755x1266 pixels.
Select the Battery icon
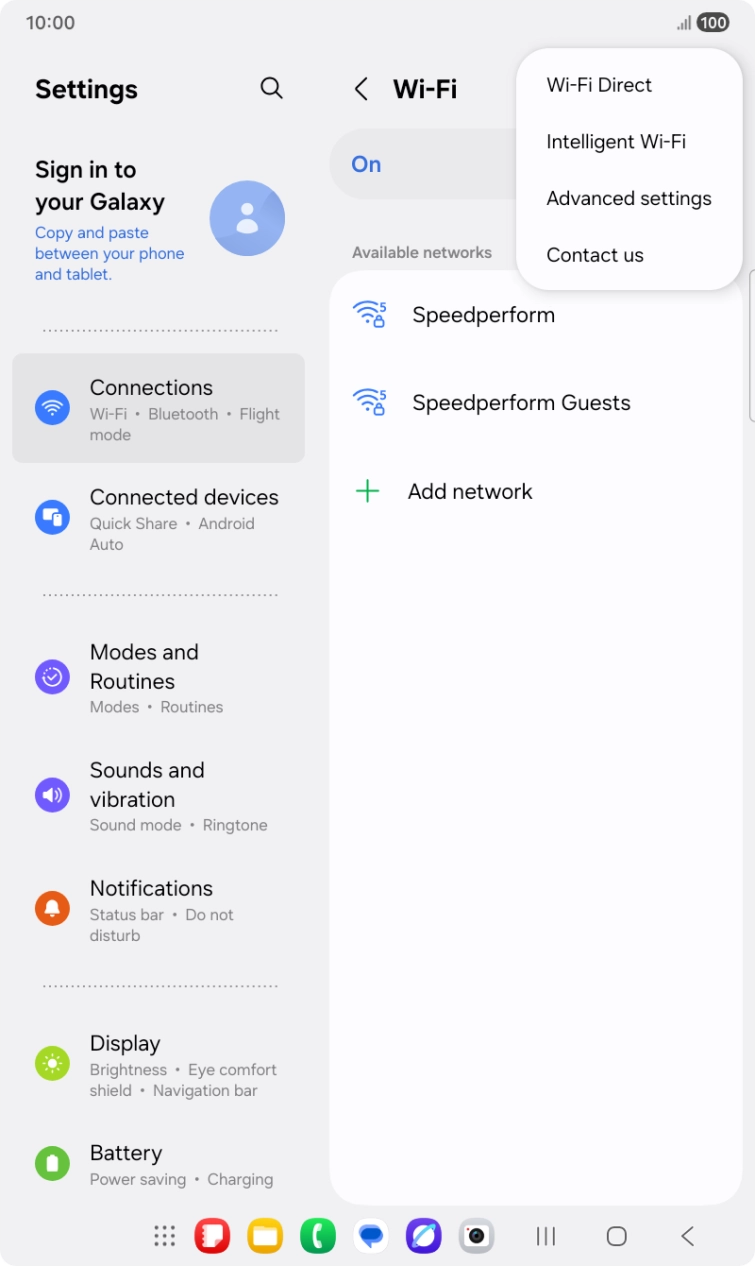[52, 1163]
